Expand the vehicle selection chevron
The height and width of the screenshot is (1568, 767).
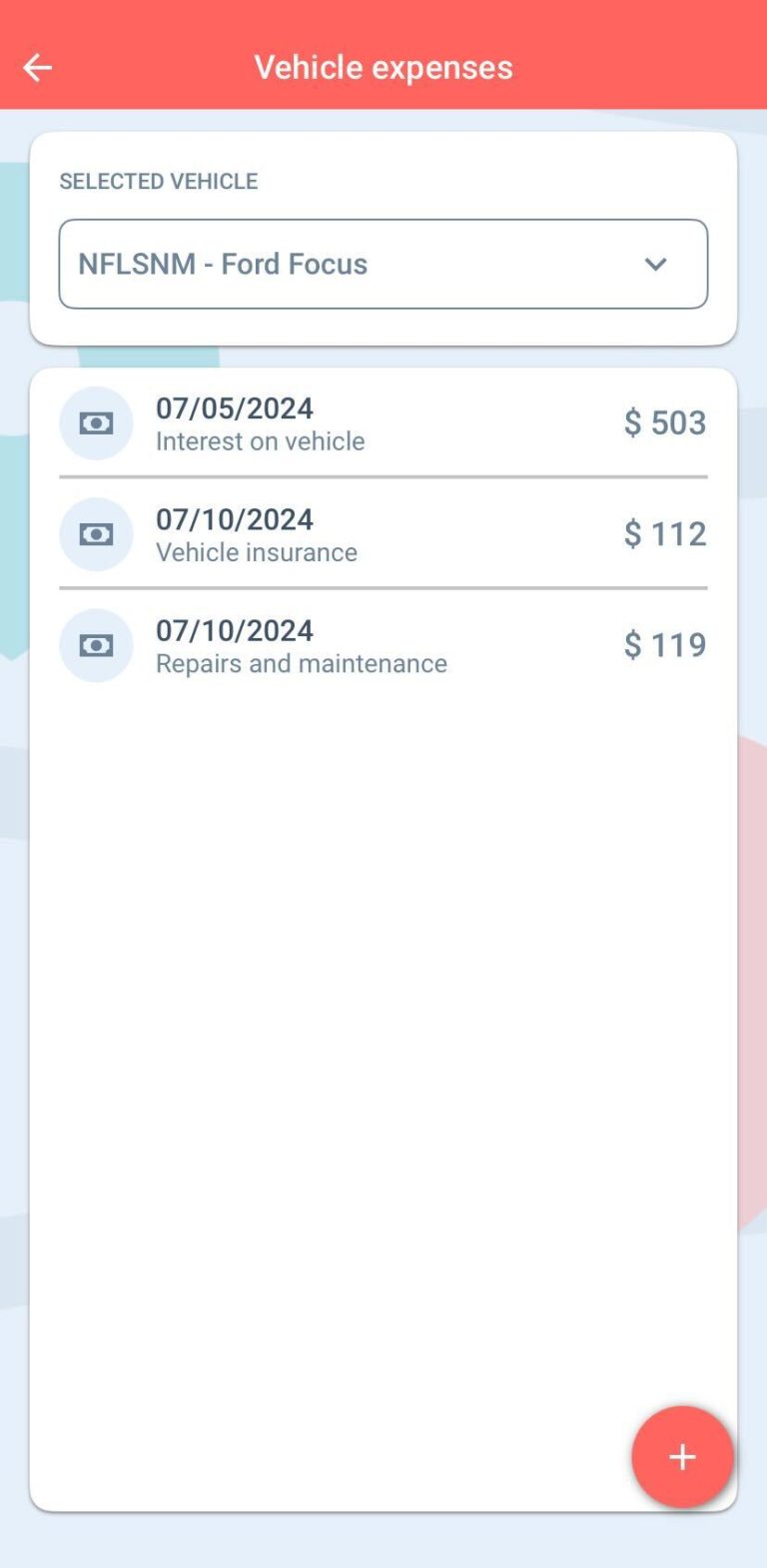coord(656,265)
